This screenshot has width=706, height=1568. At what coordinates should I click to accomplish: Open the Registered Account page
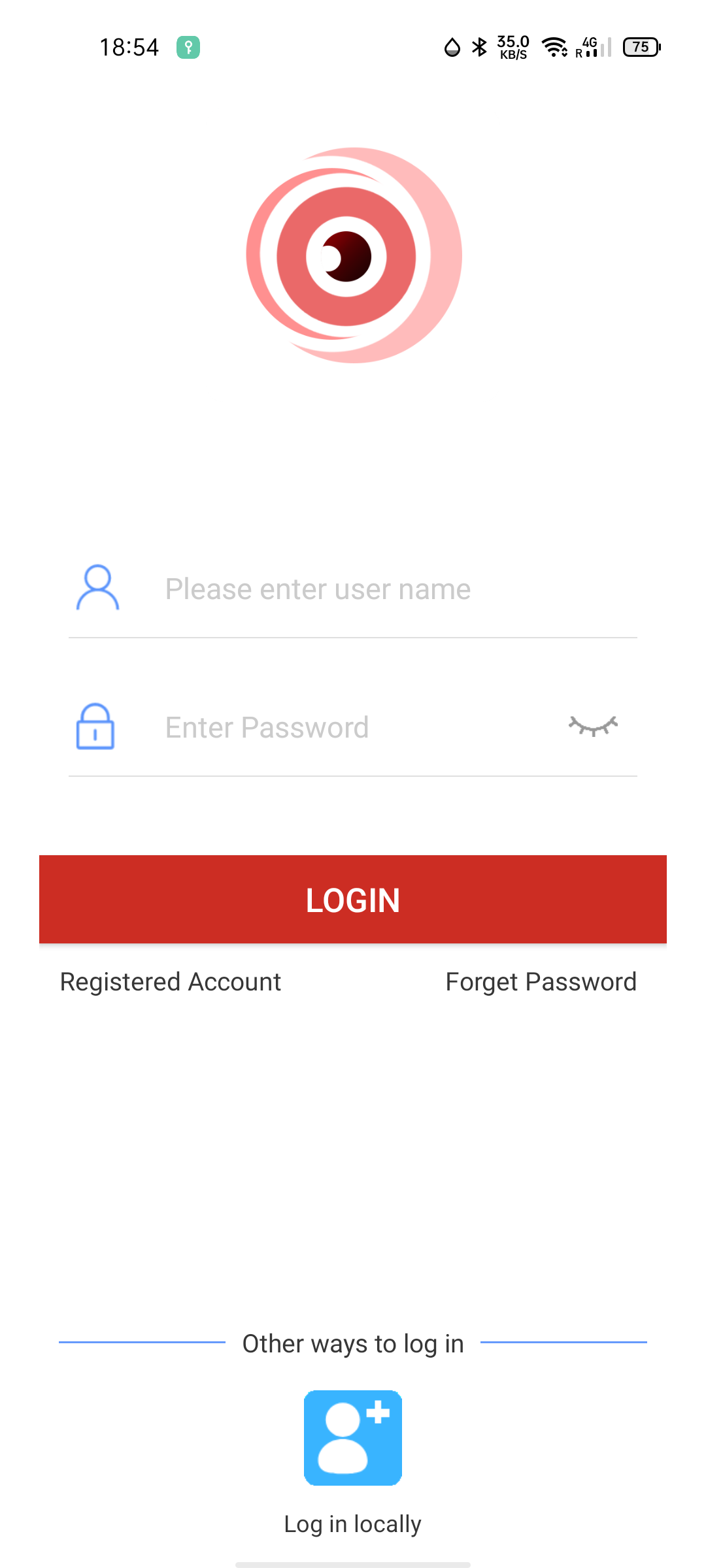170,981
